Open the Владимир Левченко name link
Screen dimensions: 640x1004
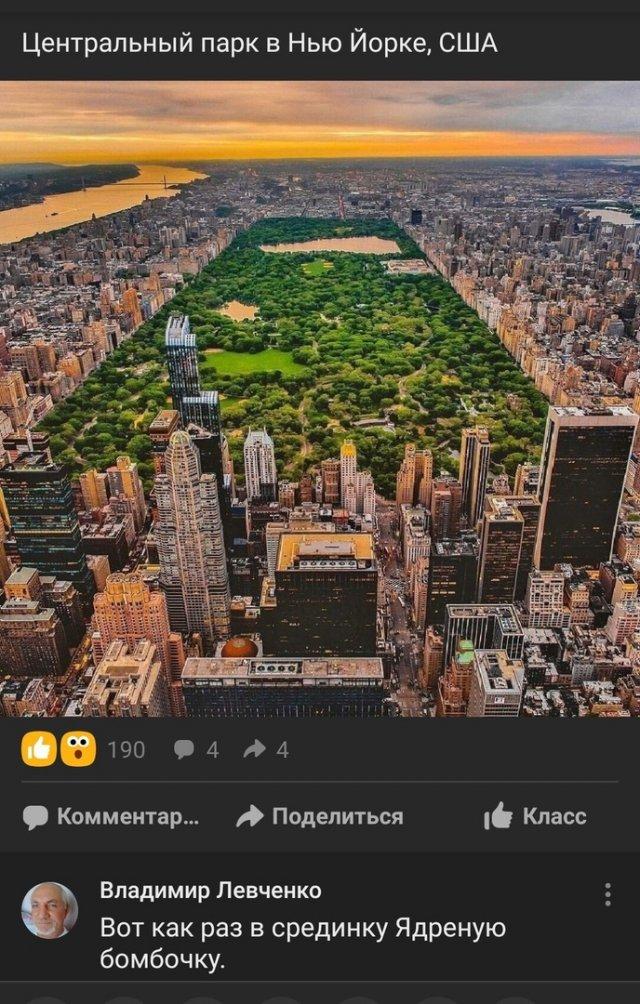click(211, 890)
